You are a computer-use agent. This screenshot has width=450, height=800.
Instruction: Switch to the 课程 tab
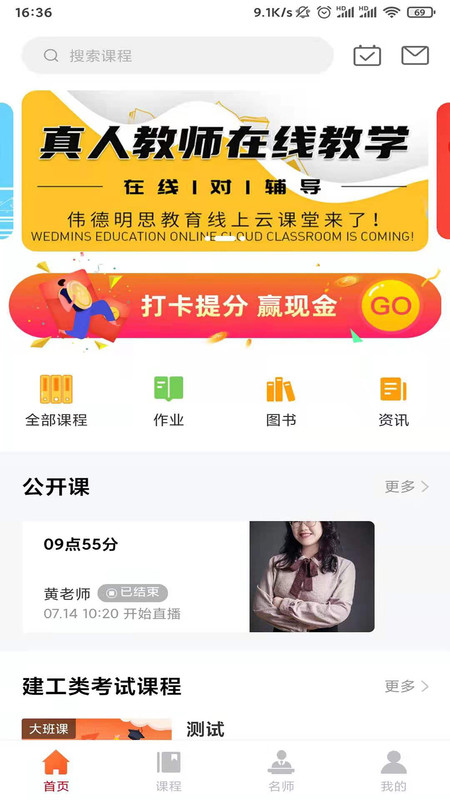[168, 771]
